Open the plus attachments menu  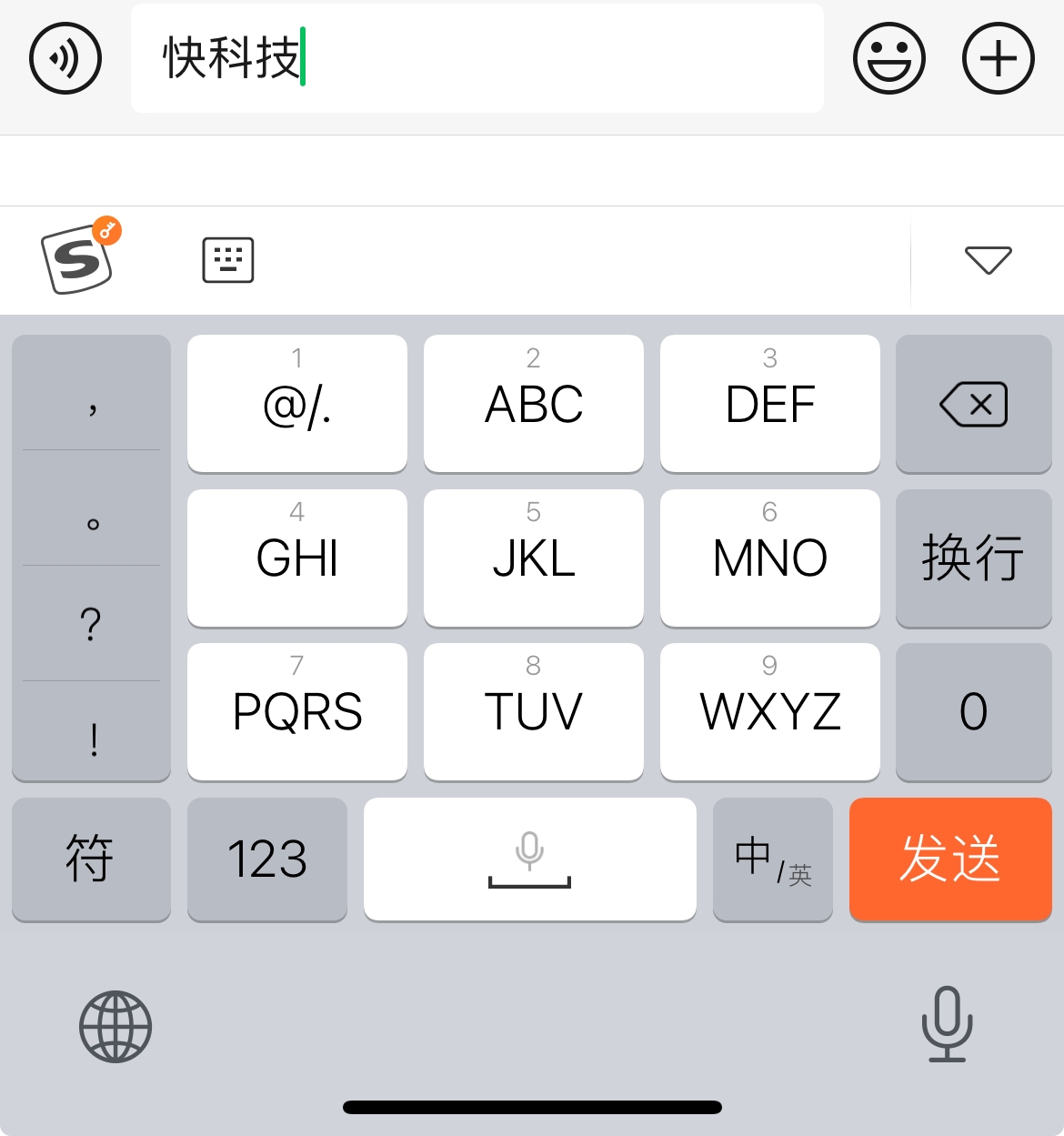point(998,59)
